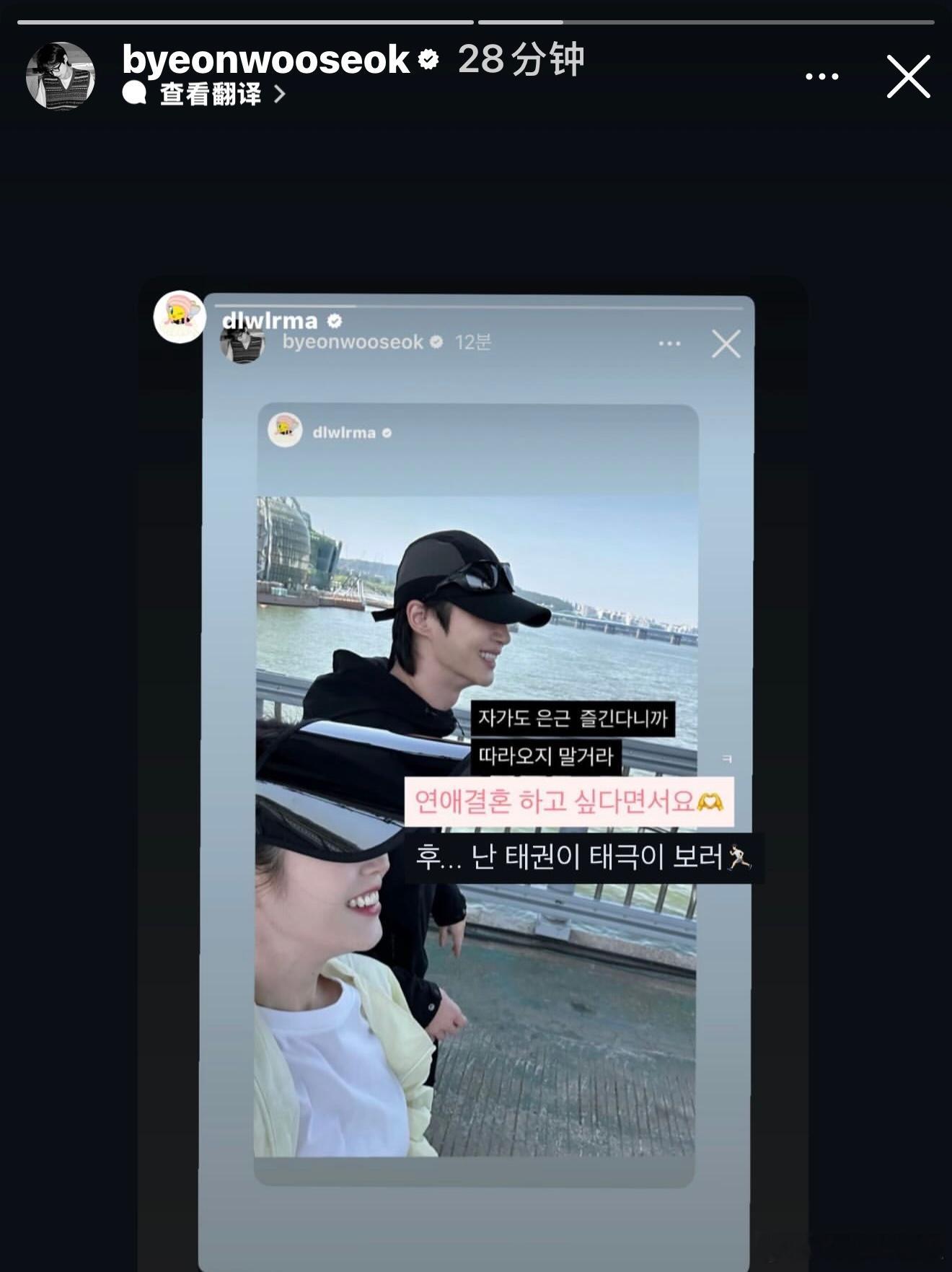Viewport: 952px width, 1272px height.
Task: Open the three-dot menu inside the reposted story
Action: click(x=670, y=344)
